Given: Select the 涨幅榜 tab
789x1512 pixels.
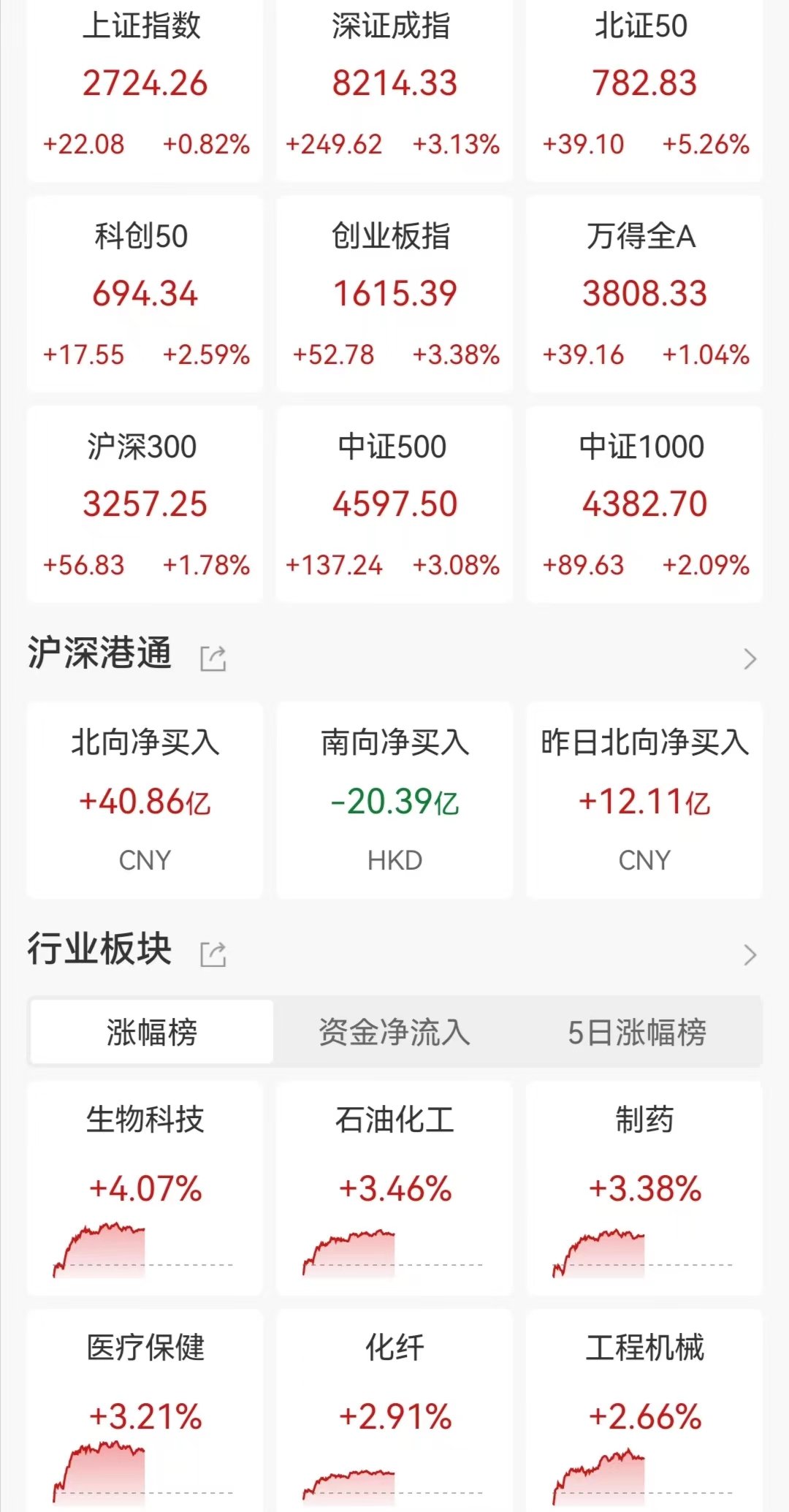Looking at the screenshot, I should pos(152,1032).
